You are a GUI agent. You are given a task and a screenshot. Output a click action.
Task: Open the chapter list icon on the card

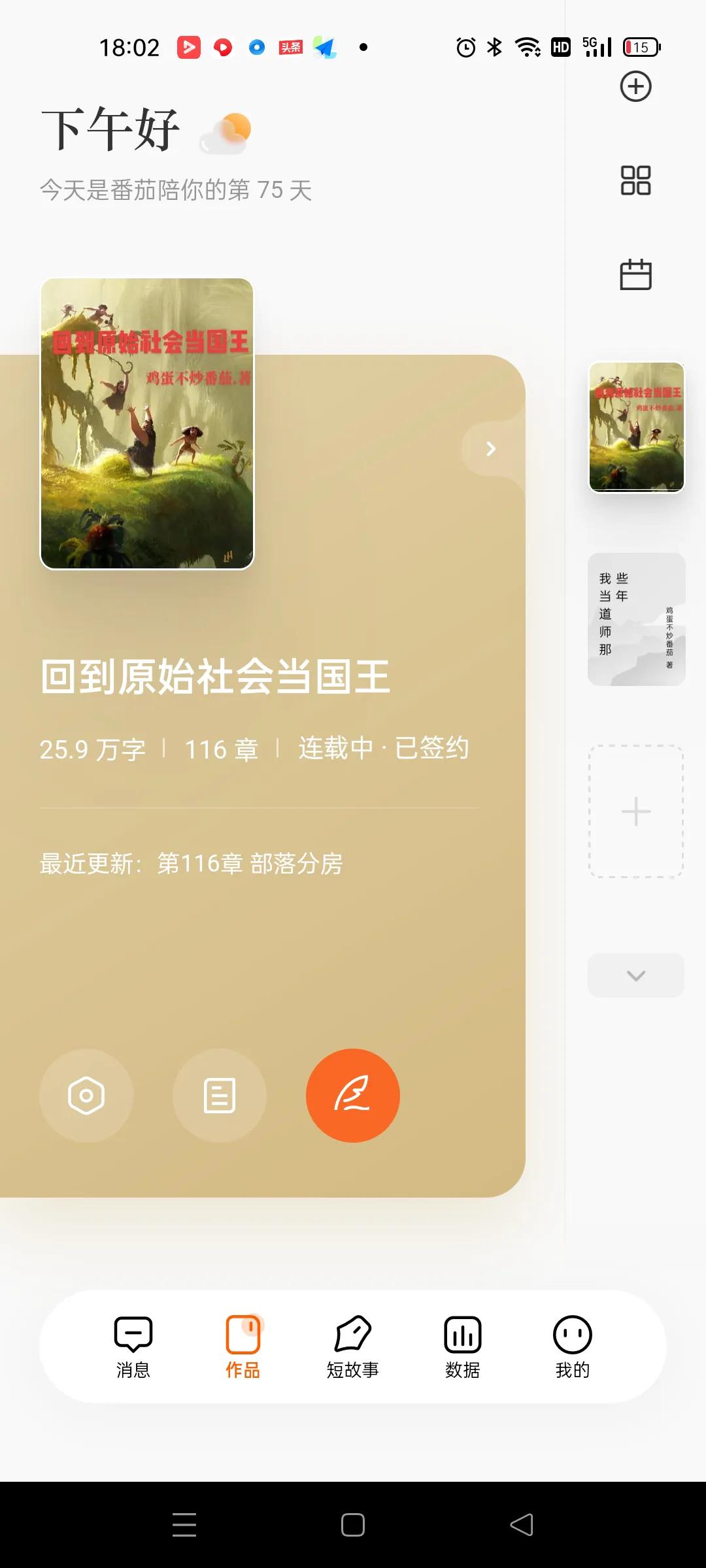(x=219, y=1096)
